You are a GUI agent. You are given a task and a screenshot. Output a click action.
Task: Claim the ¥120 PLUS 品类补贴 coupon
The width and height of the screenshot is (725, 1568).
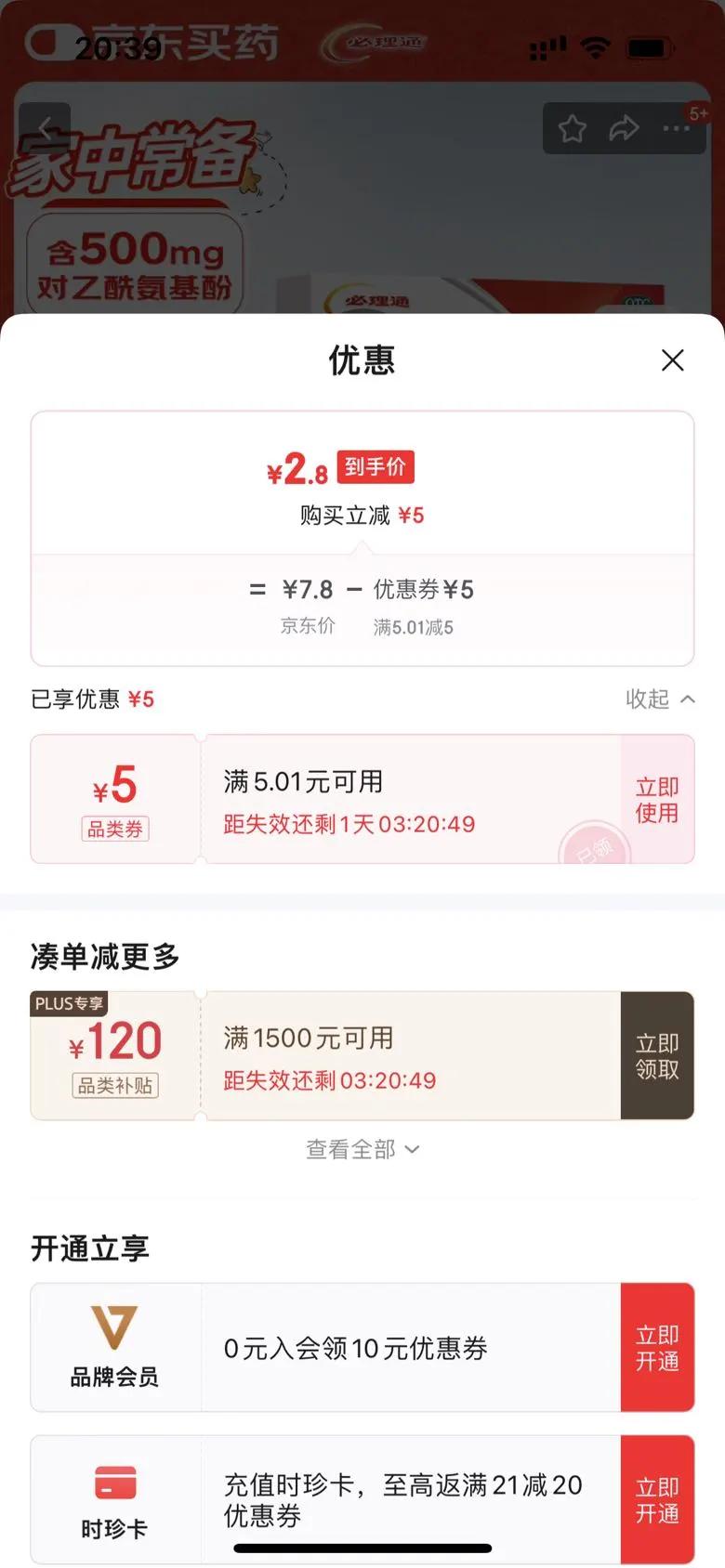coord(657,1056)
